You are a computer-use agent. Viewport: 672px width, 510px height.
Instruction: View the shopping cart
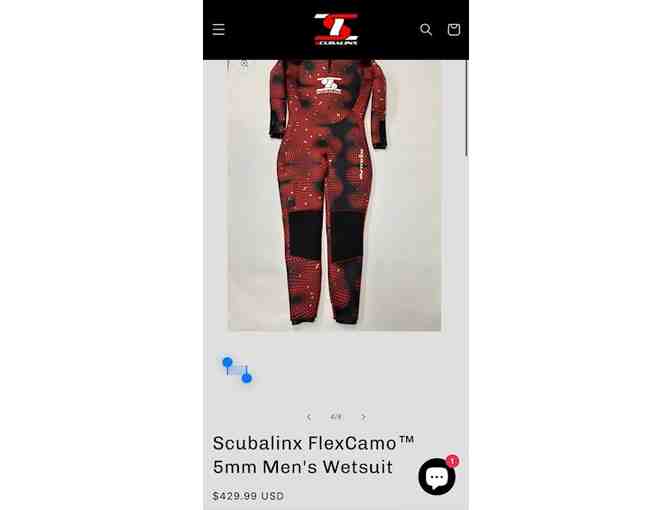[x=454, y=30]
